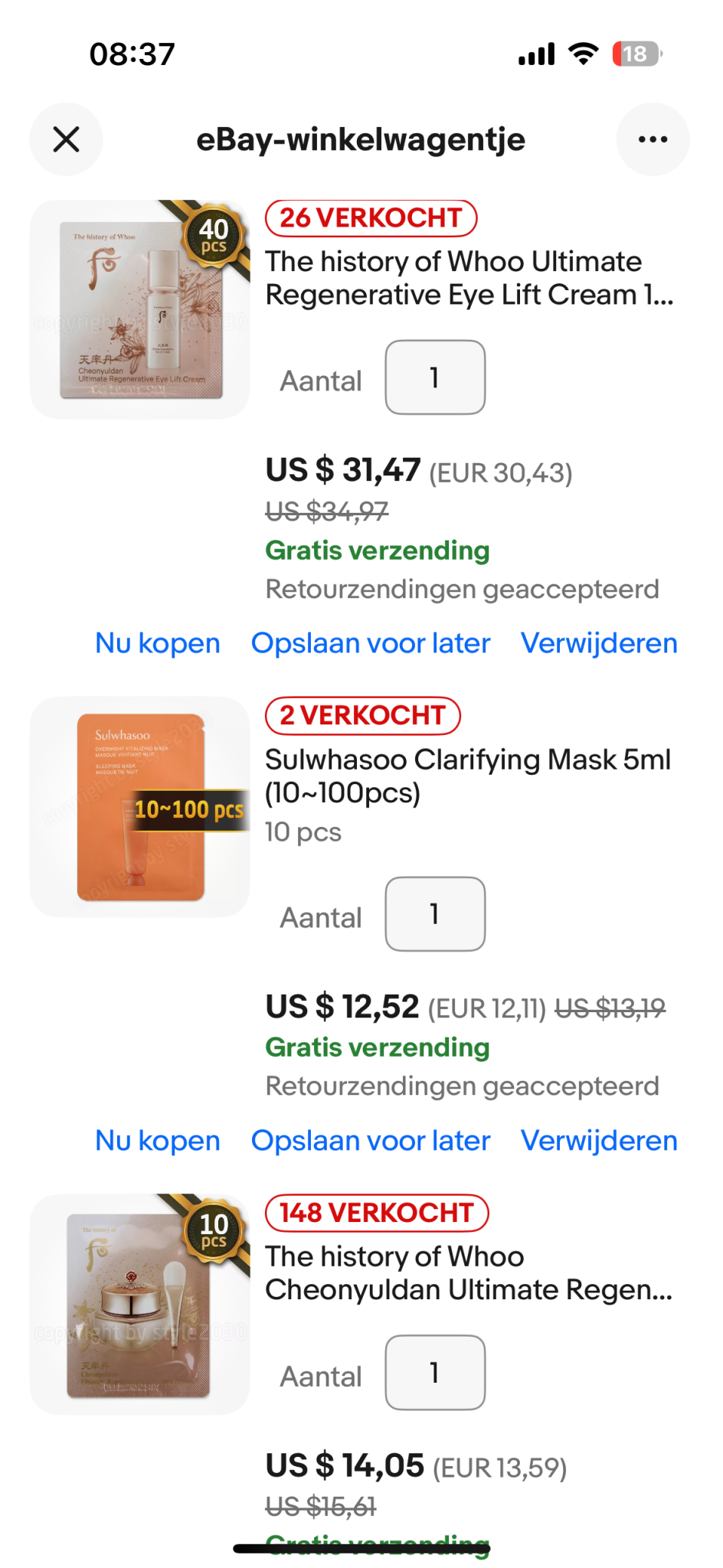
Task: Open the Eye Lift Cream product image
Action: click(140, 309)
